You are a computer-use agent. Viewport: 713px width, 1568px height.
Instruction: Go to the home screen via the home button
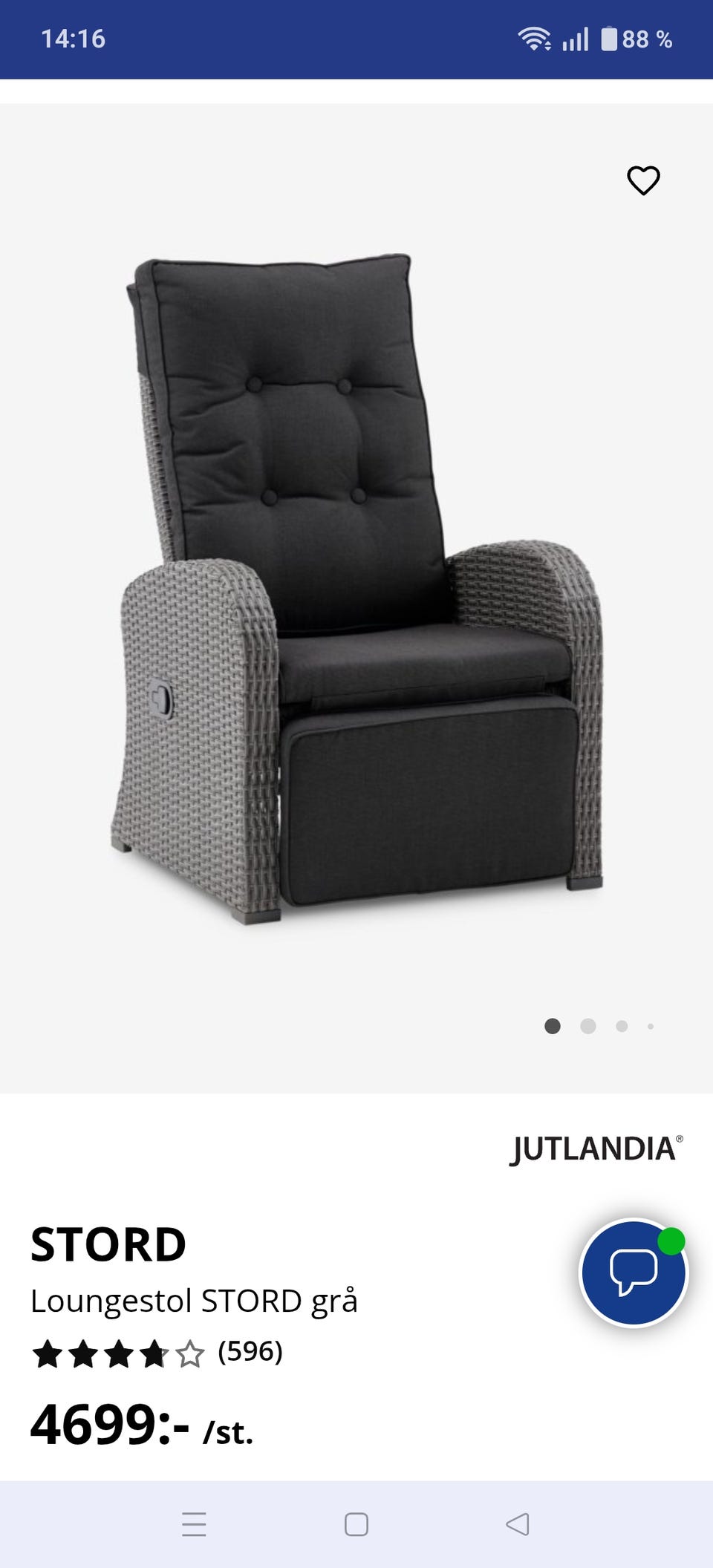point(356,1524)
